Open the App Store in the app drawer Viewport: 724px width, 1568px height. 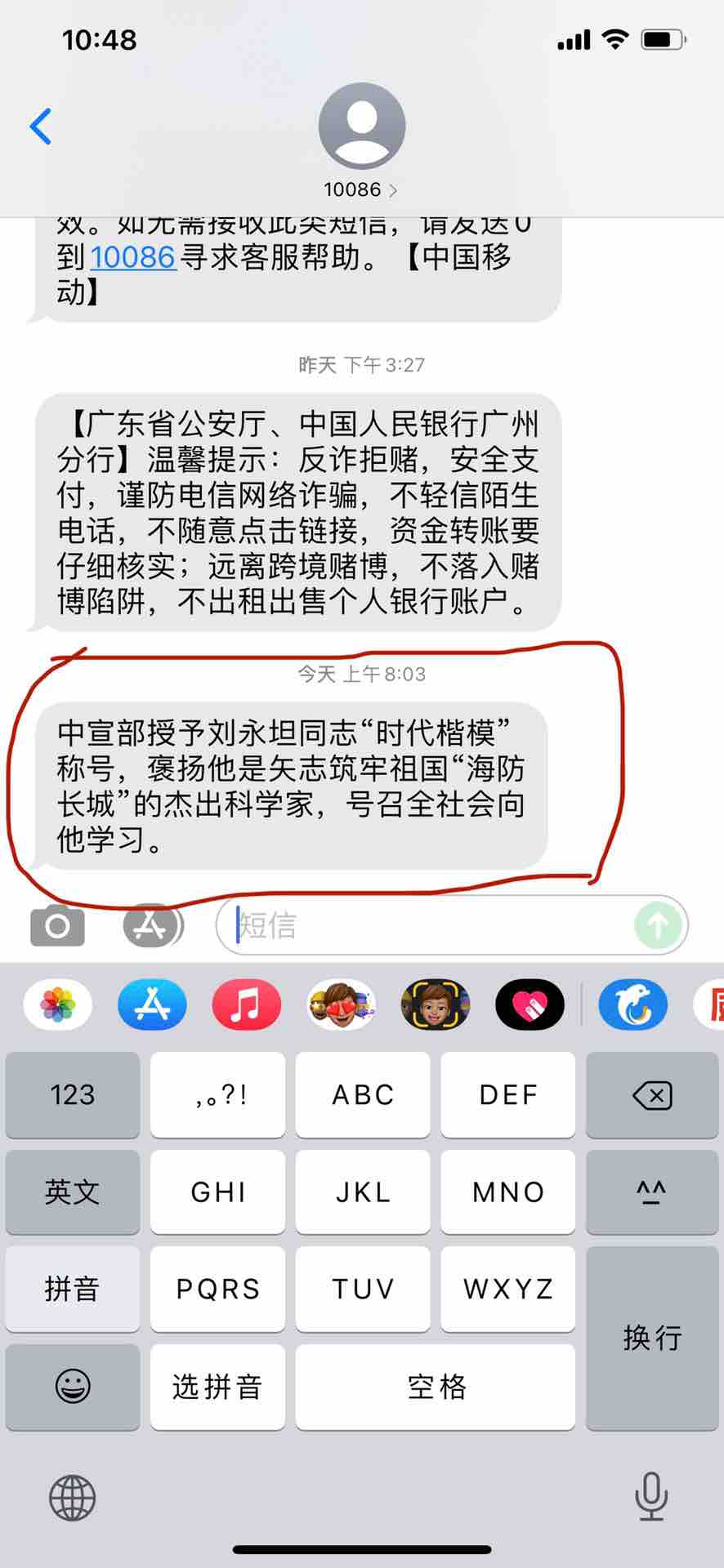click(x=152, y=1004)
